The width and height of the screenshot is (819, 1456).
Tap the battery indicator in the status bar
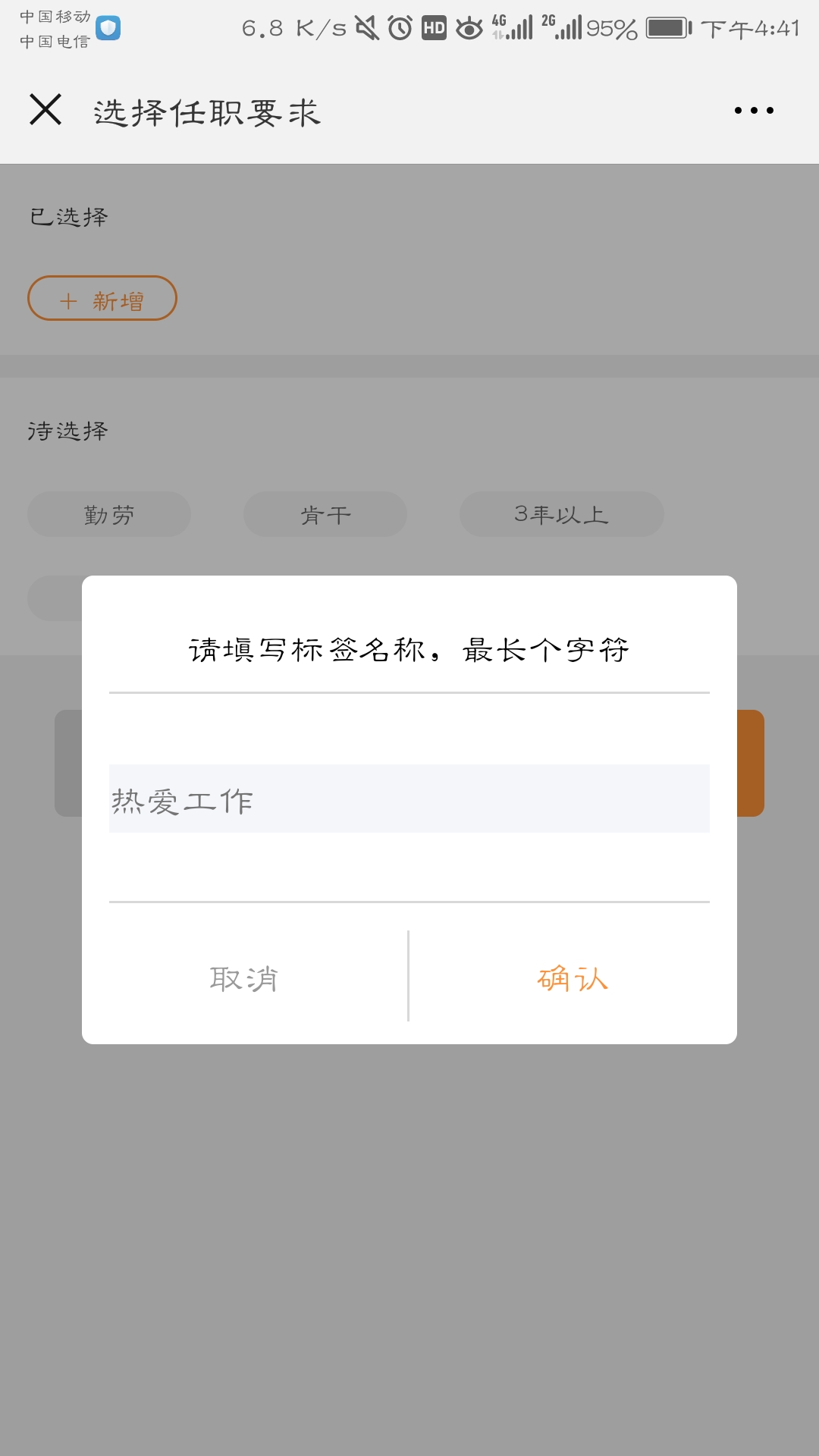coord(666,29)
